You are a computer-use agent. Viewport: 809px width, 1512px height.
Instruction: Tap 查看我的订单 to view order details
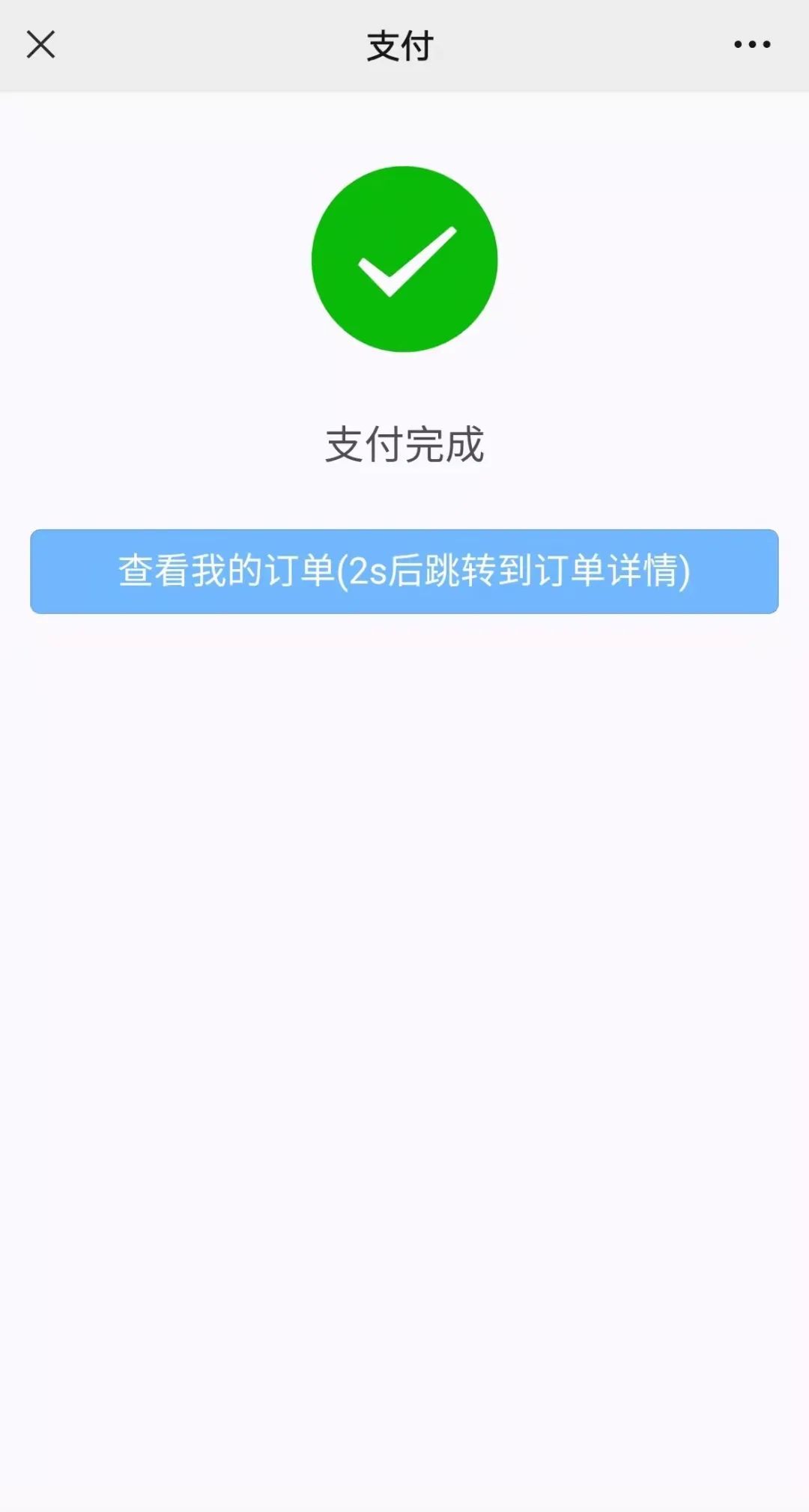tap(404, 571)
